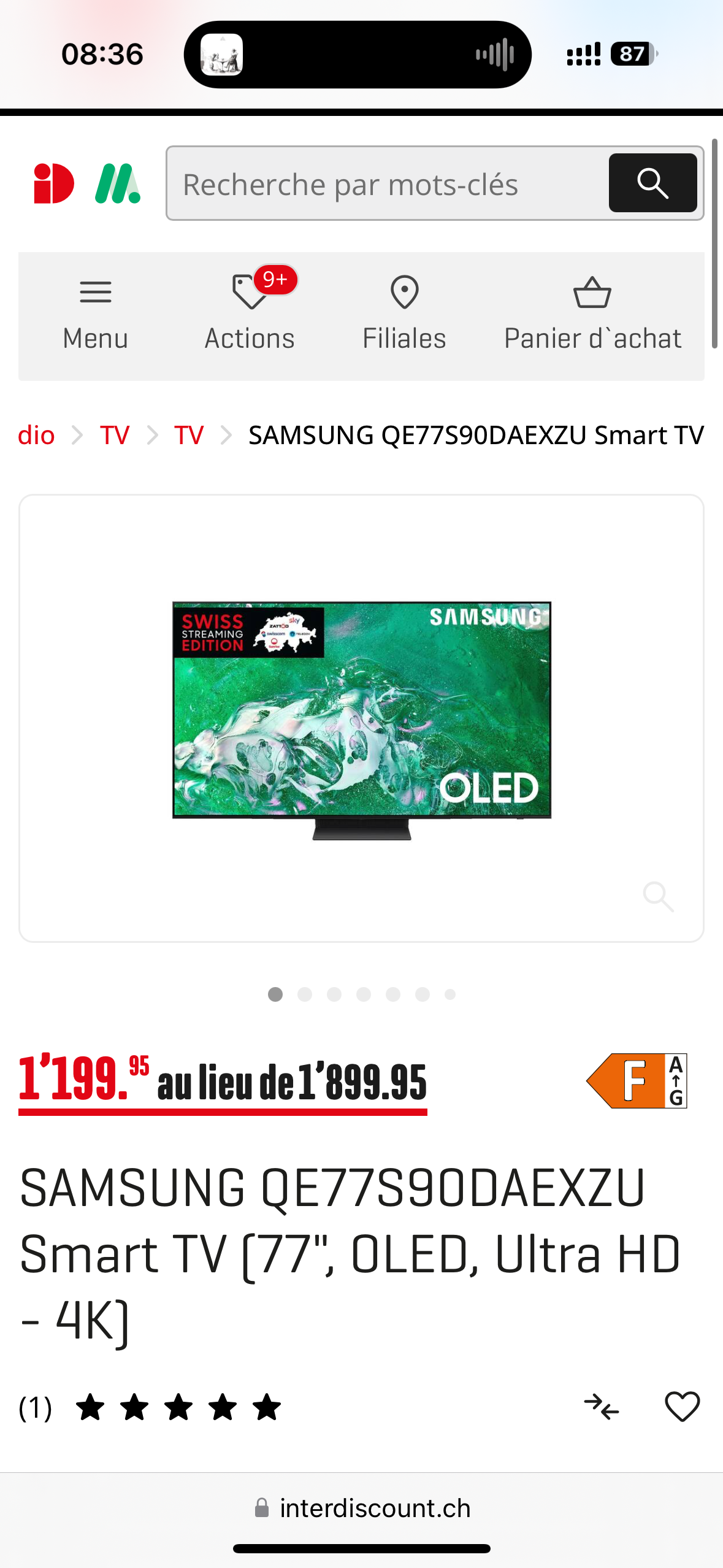Image resolution: width=723 pixels, height=1568 pixels.
Task: Add the TV to the wishlist heart
Action: [x=682, y=1406]
